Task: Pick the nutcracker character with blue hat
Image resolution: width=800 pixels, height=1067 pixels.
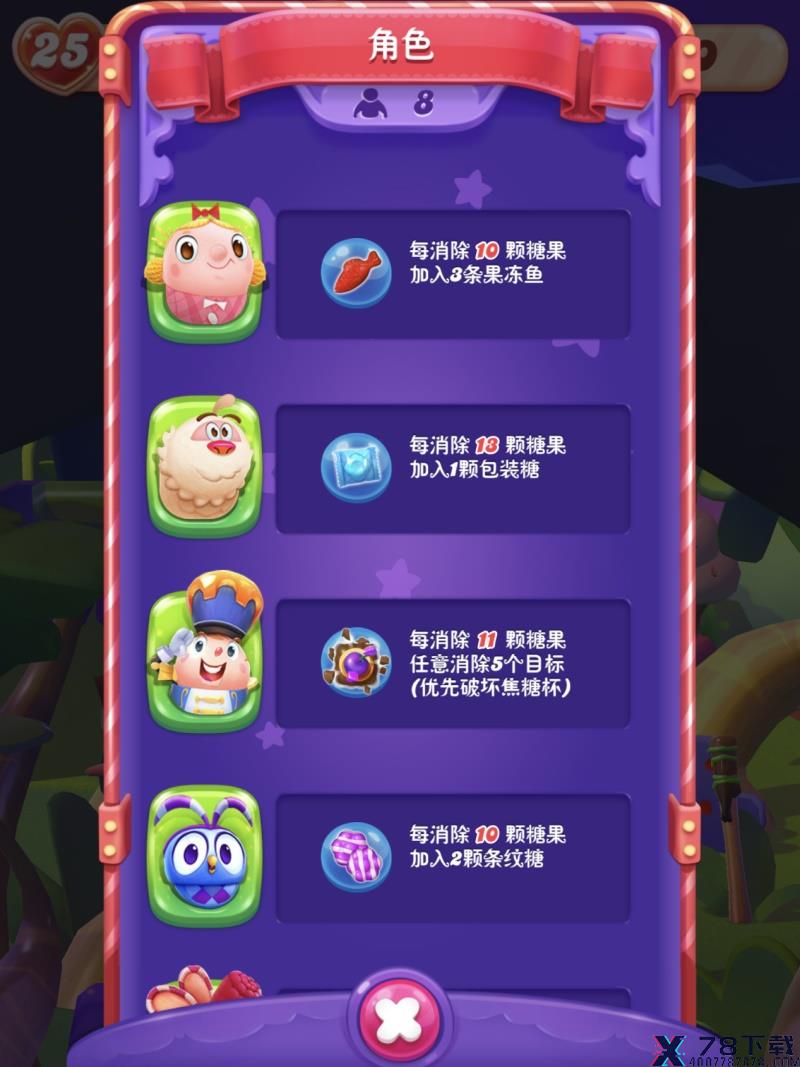Action: (204, 660)
